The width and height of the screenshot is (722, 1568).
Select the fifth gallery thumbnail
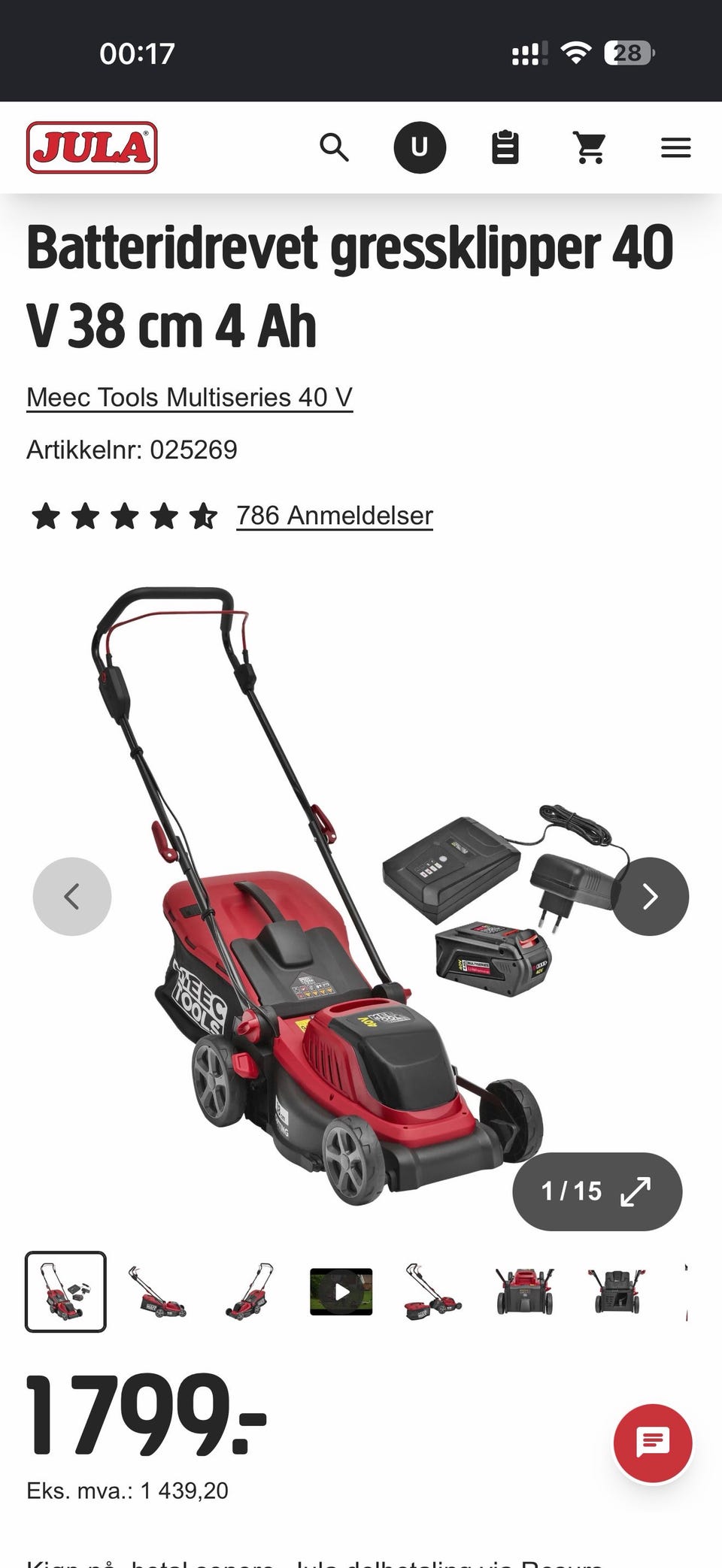pyautogui.click(x=433, y=1291)
